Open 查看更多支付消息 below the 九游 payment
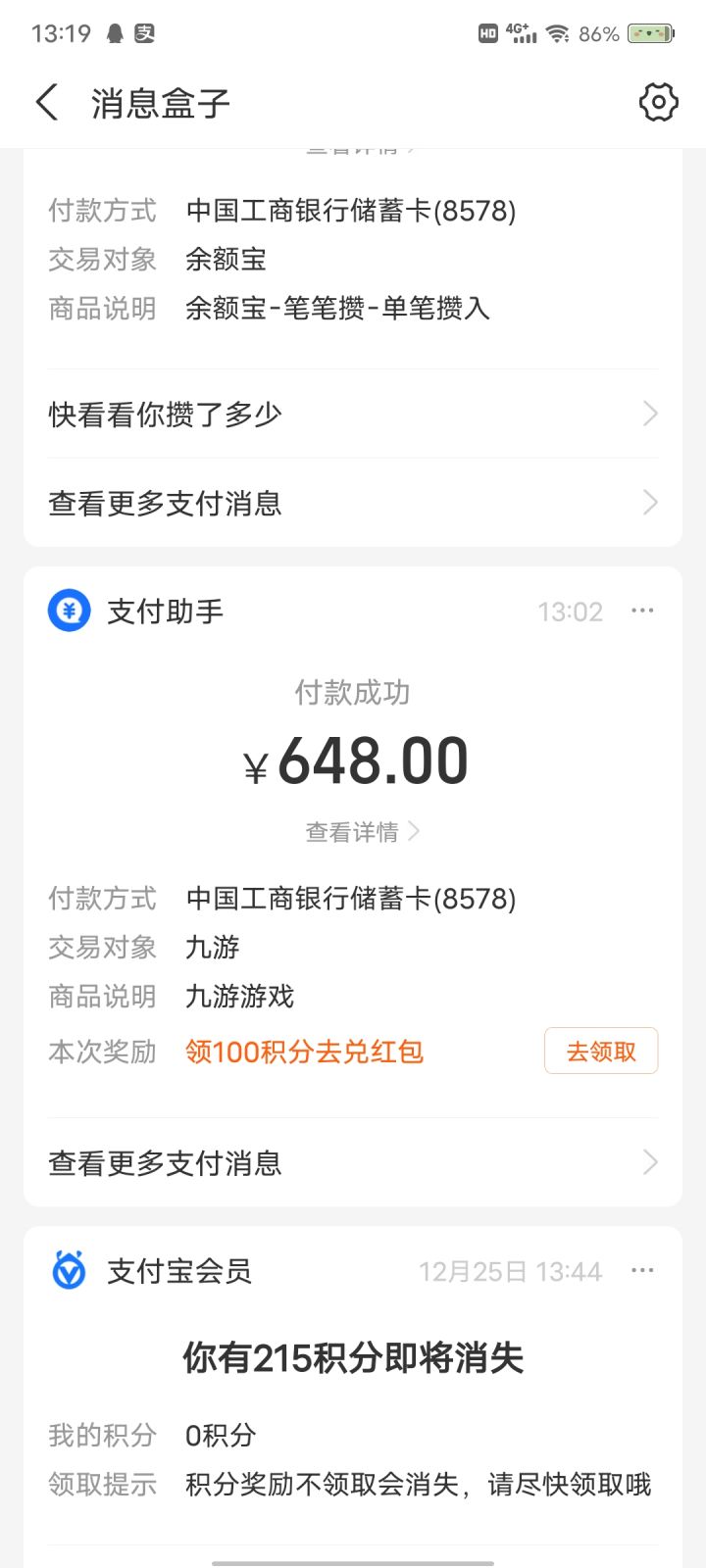 [x=353, y=1162]
